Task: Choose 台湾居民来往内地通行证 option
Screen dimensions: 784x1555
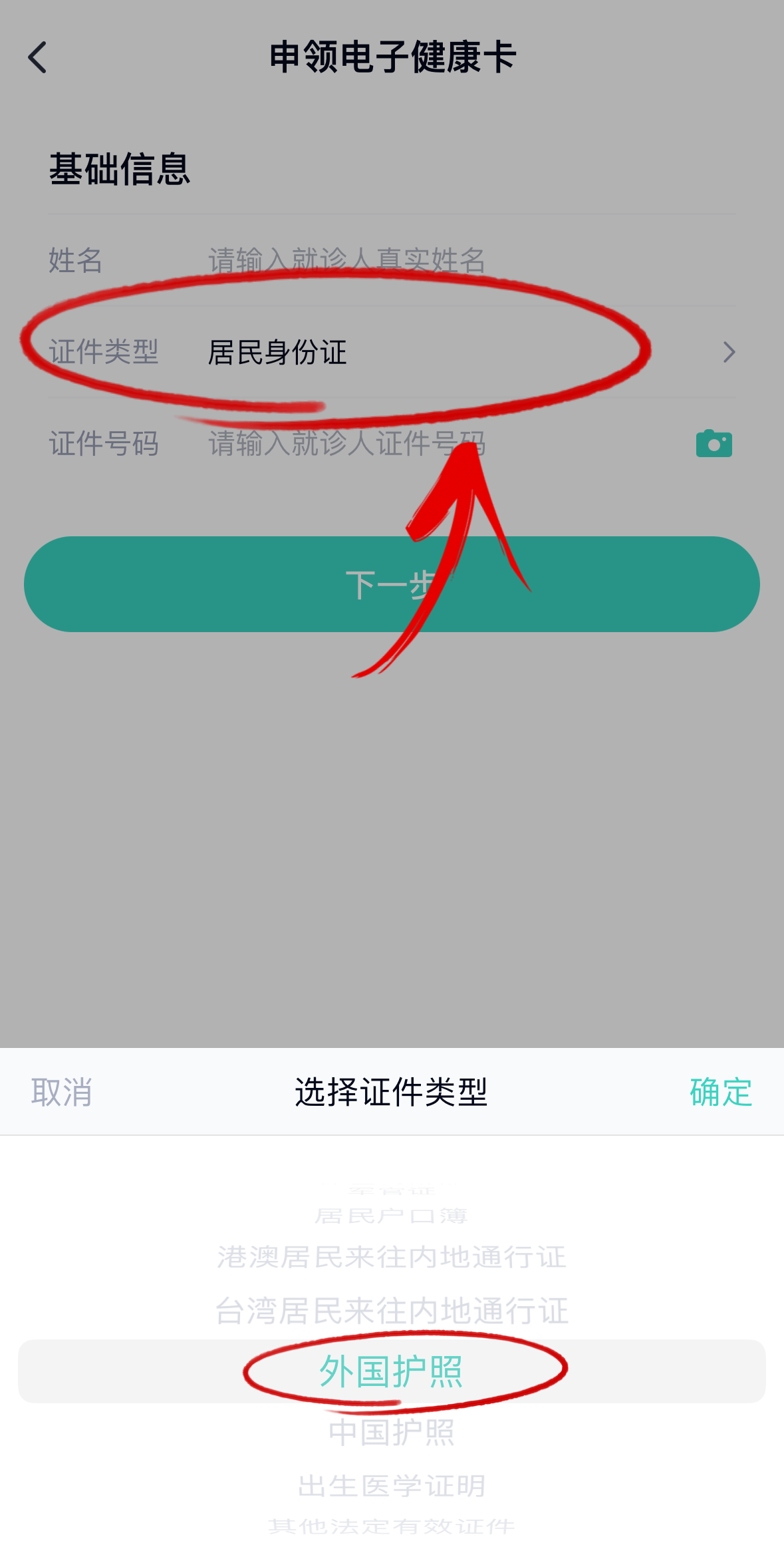Action: tap(392, 1311)
